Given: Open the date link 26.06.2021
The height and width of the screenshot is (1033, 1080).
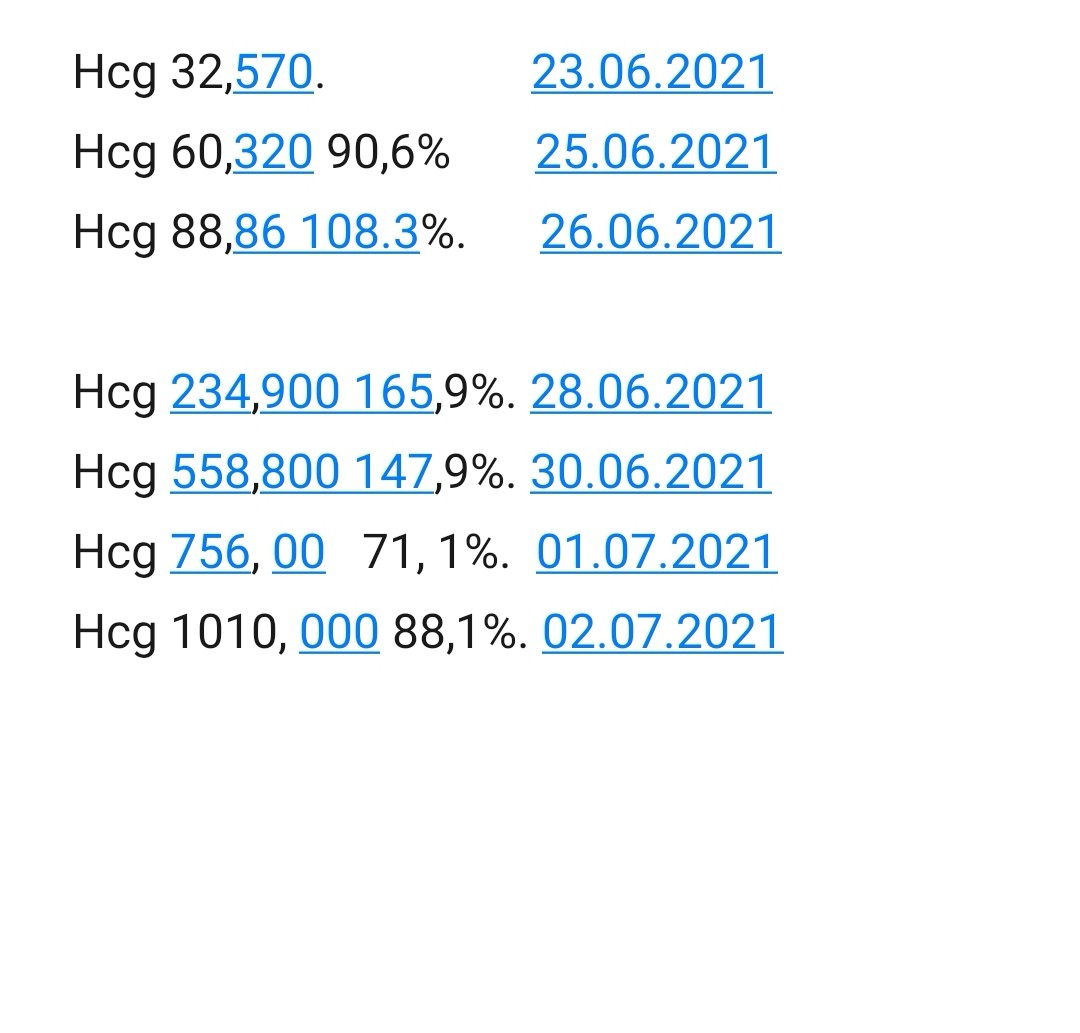Looking at the screenshot, I should pos(660,232).
